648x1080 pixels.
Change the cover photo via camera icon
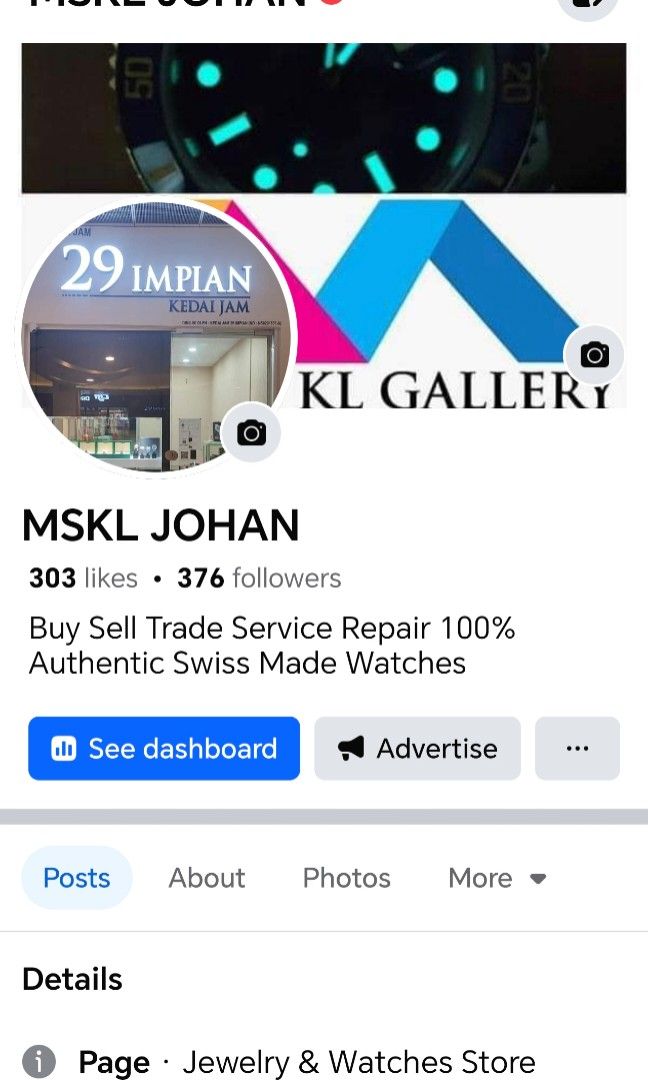coord(594,355)
